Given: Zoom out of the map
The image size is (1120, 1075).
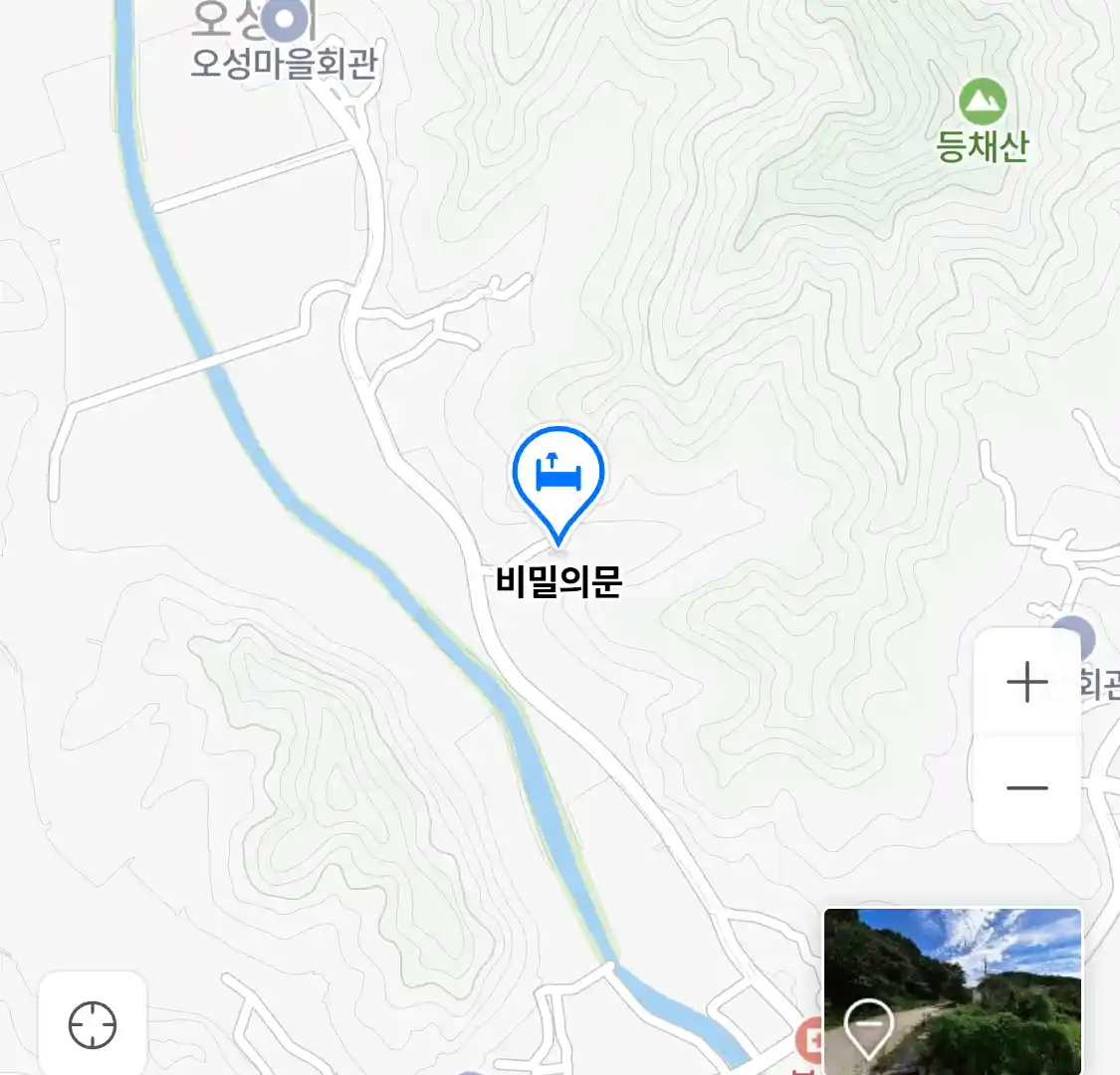Looking at the screenshot, I should [x=1026, y=788].
